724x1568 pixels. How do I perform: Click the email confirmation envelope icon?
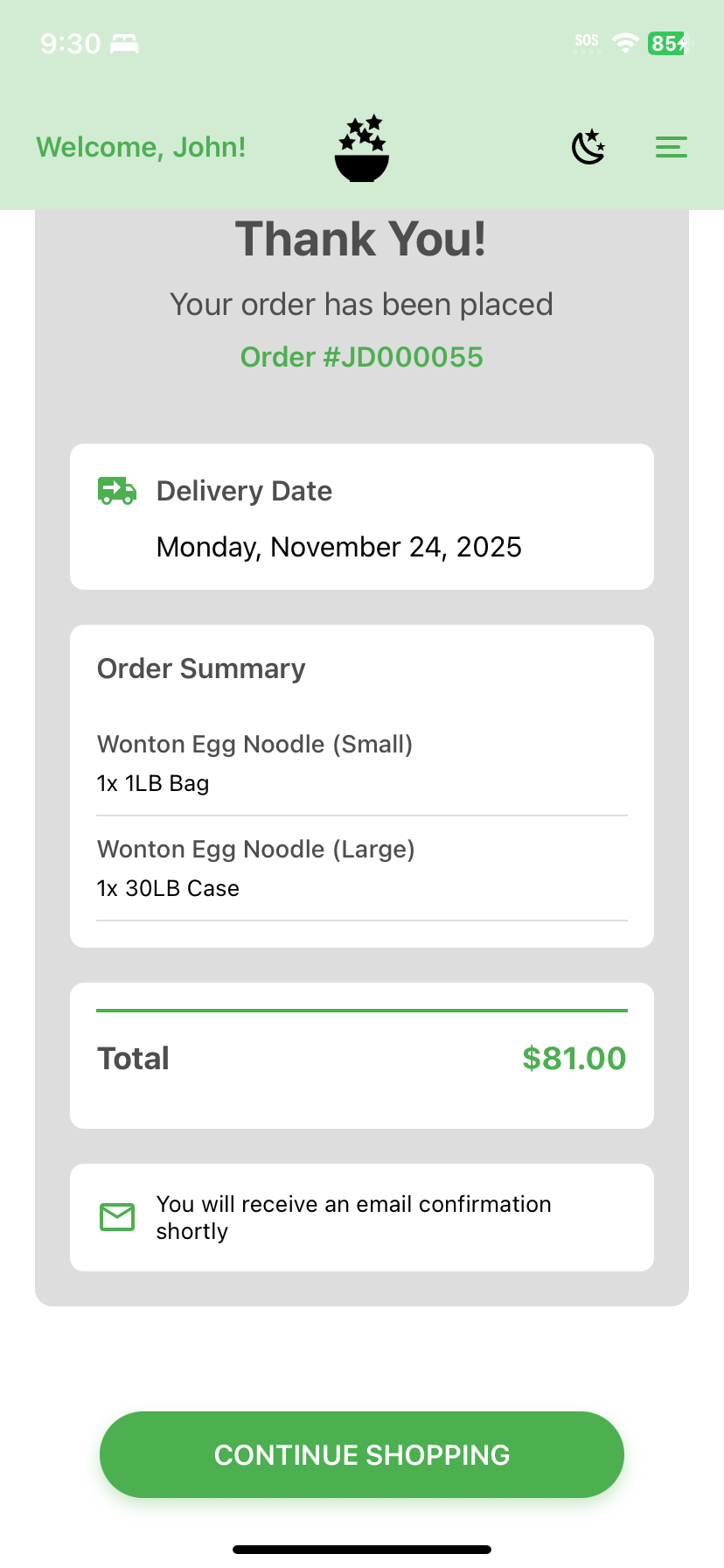[x=116, y=1216]
